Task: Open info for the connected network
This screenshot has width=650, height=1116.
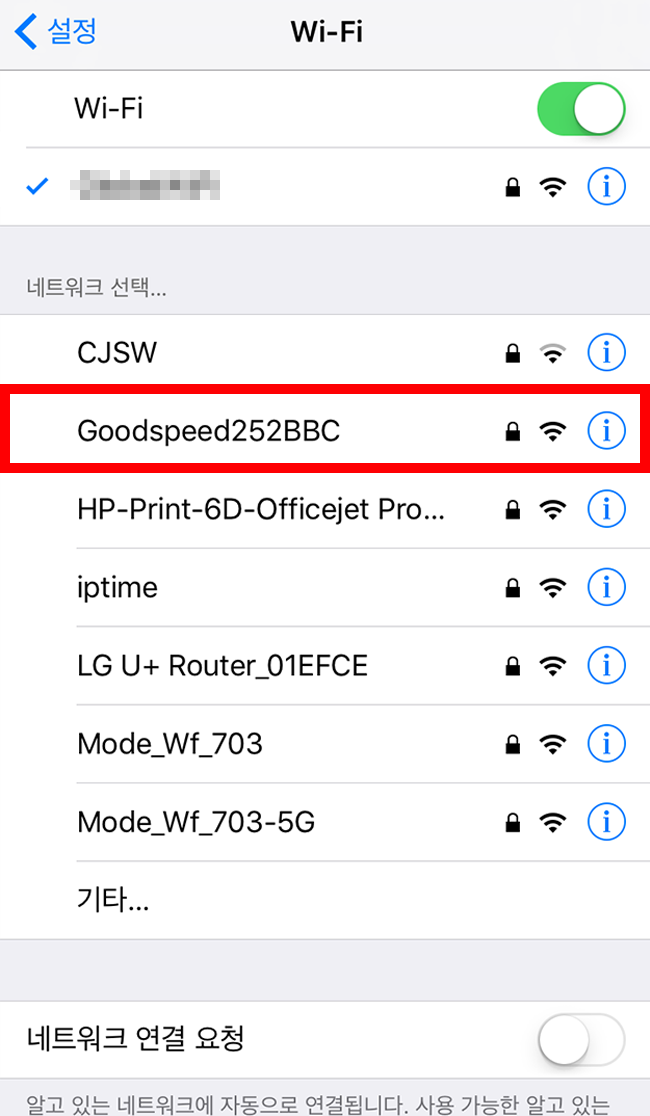Action: coord(606,187)
